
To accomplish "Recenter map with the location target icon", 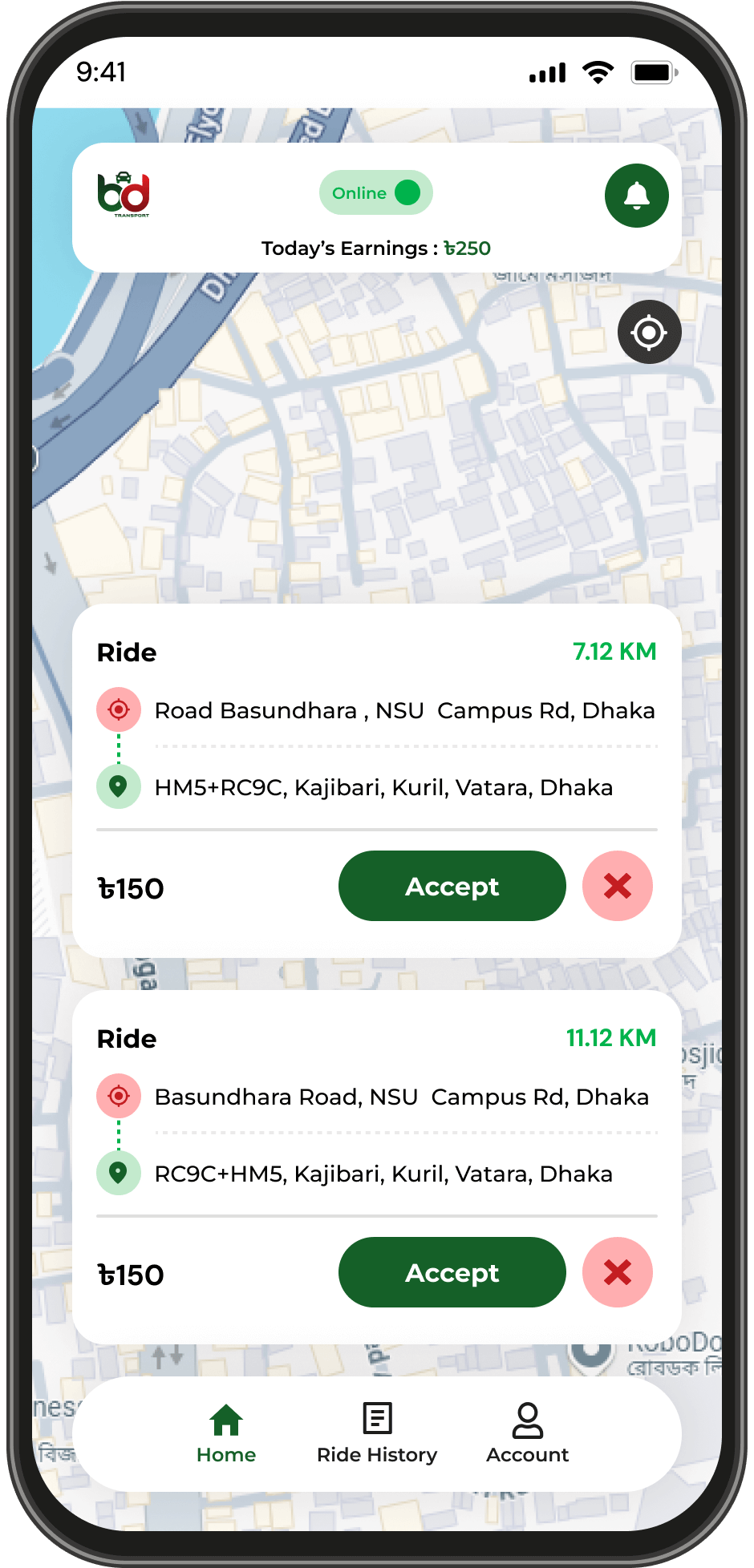I will (x=649, y=332).
